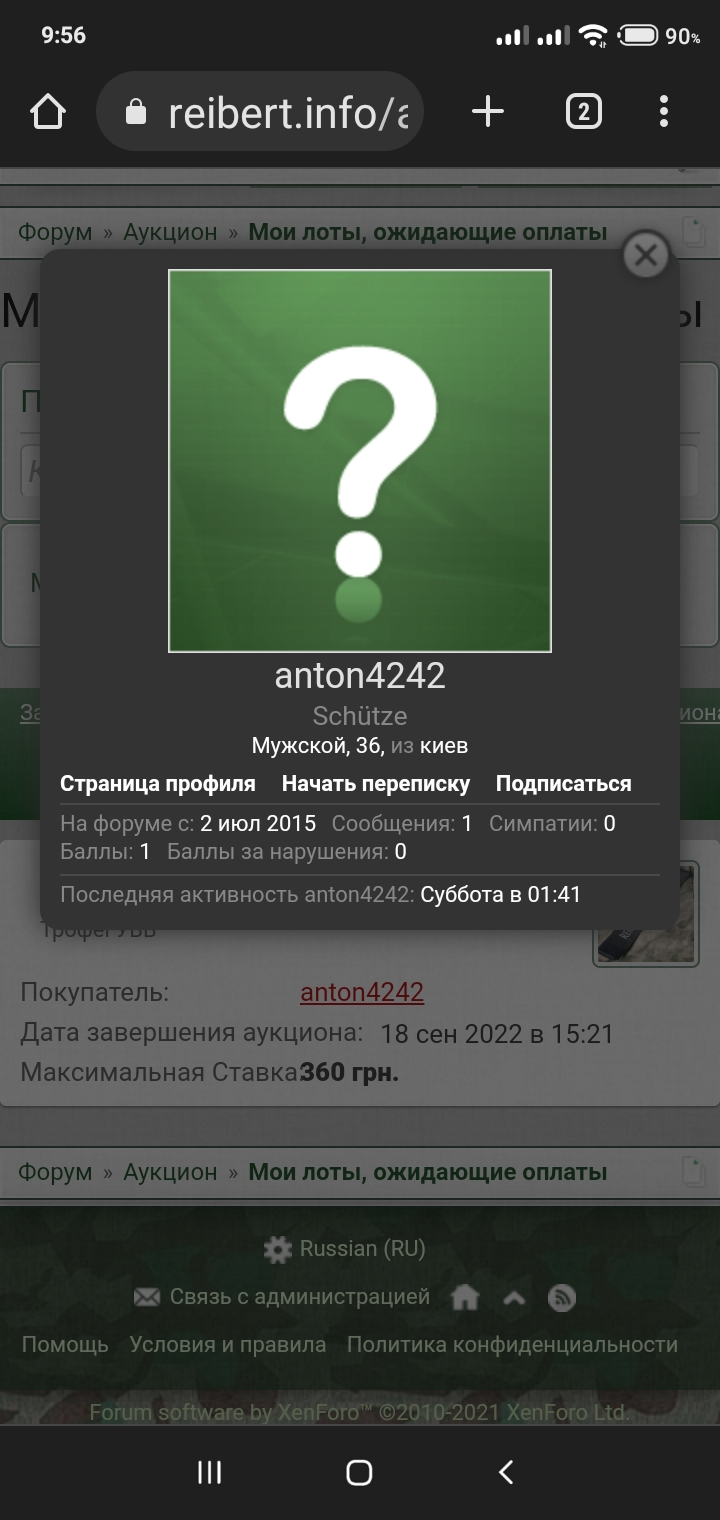
Task: Close the anton4242 profile popup
Action: (645, 256)
